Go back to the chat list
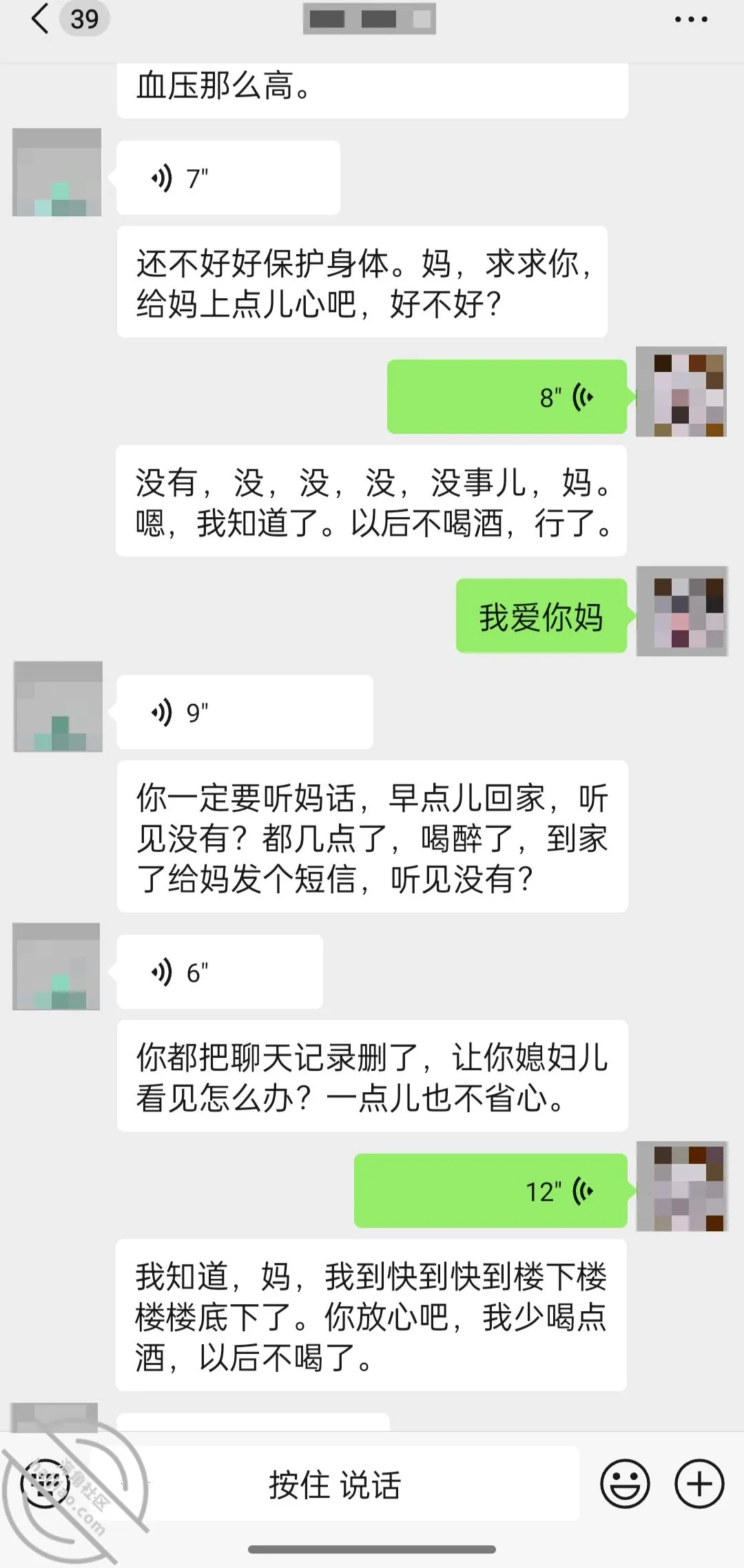The width and height of the screenshot is (744, 1568). tap(41, 19)
